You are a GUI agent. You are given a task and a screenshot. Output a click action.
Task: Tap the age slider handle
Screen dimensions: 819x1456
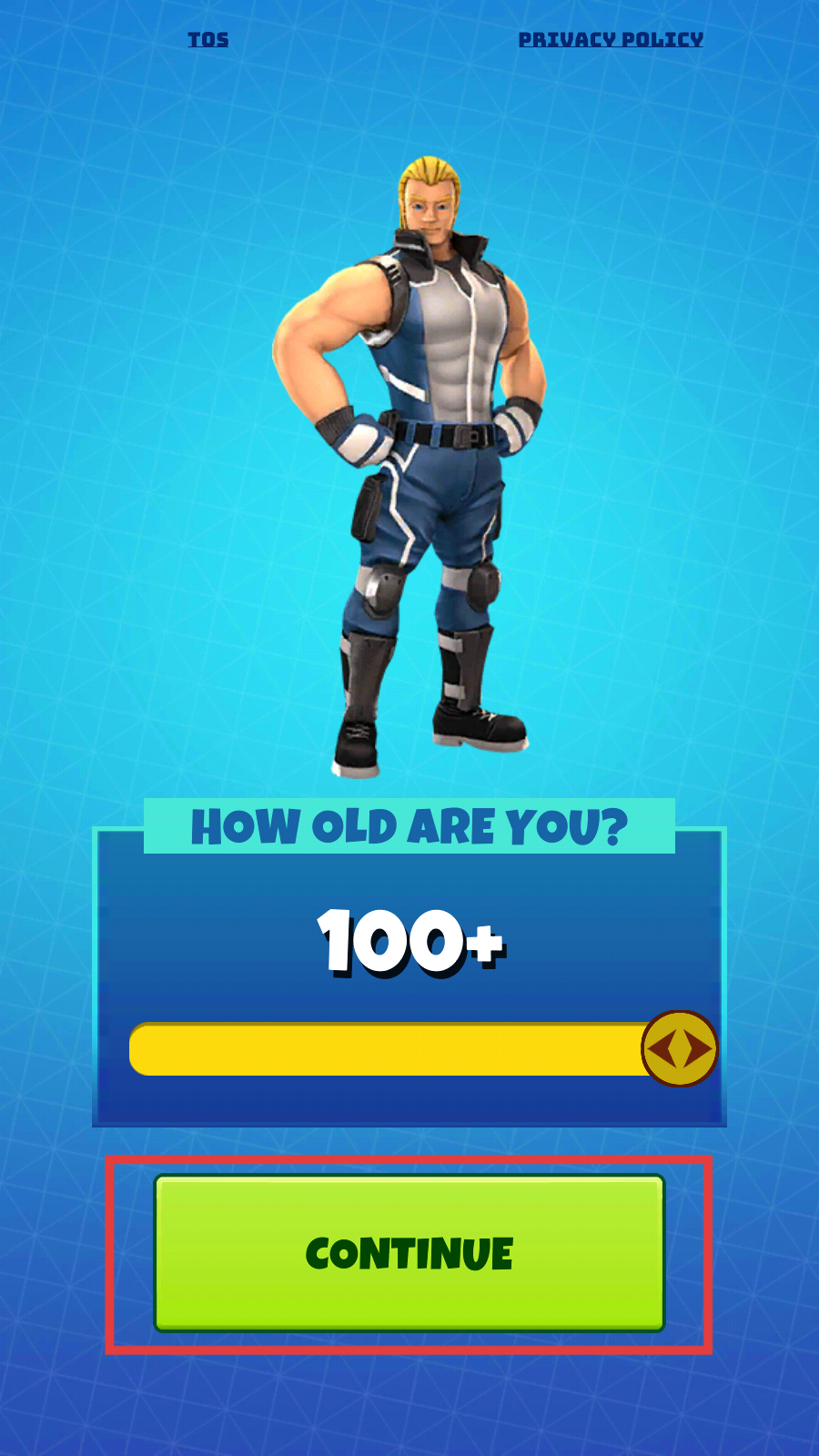(679, 1048)
